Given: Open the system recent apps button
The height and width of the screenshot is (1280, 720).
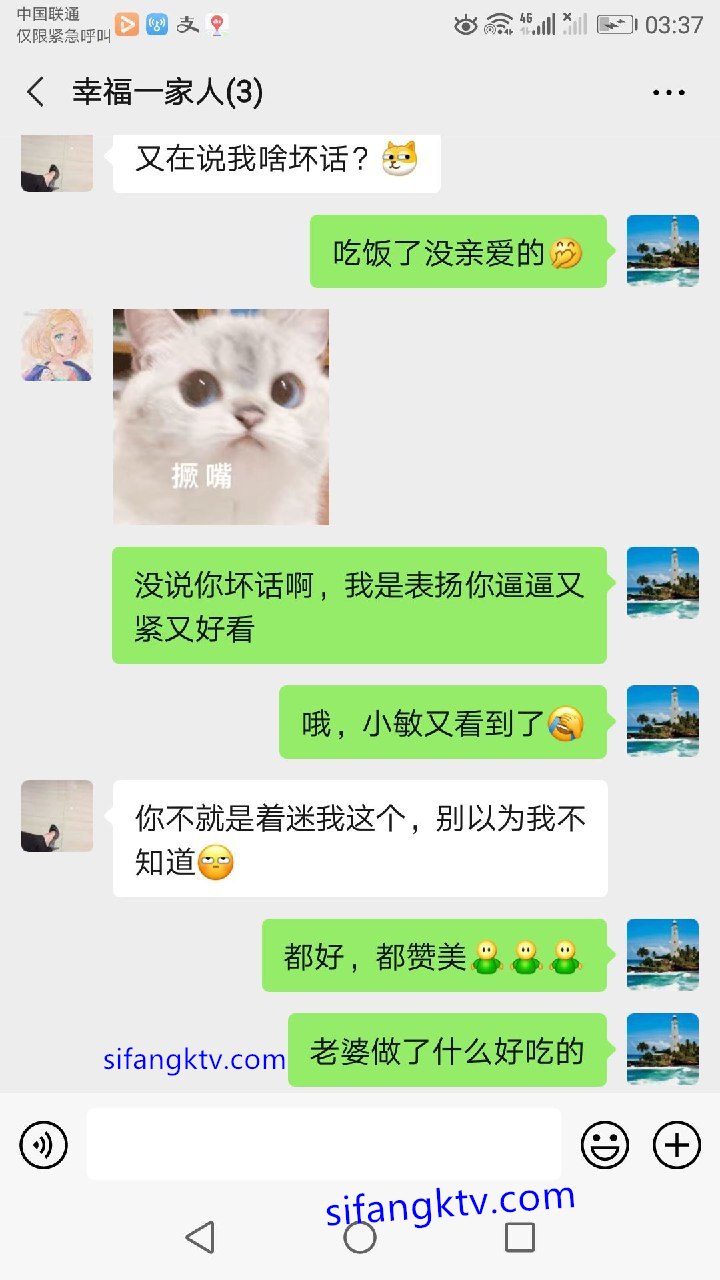Looking at the screenshot, I should [519, 1237].
